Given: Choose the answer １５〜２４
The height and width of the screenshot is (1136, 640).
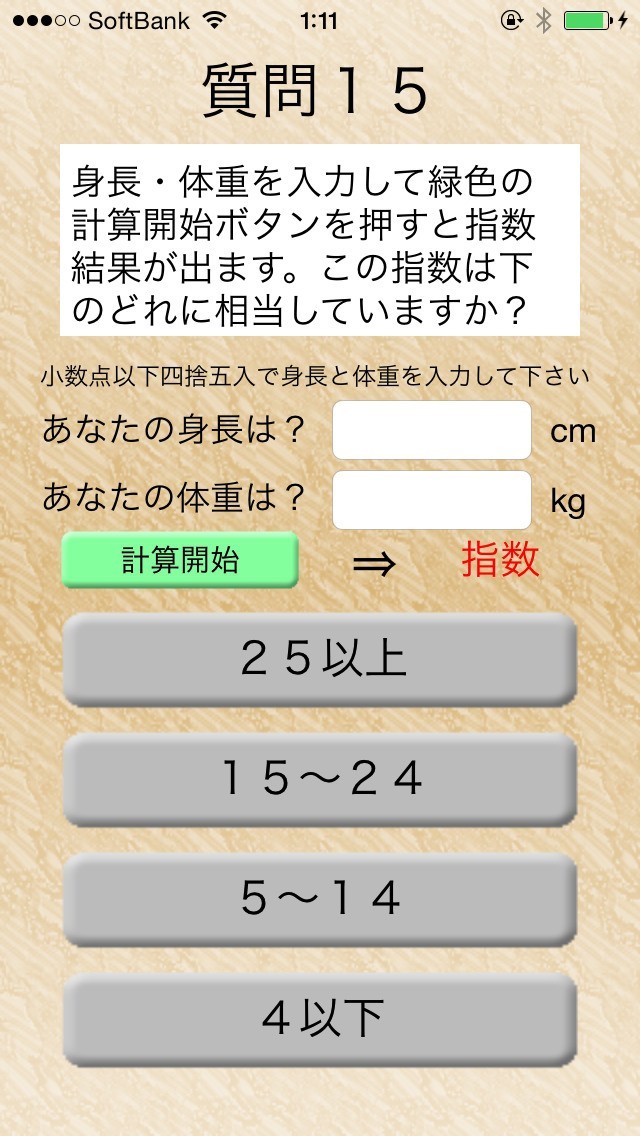Looking at the screenshot, I should 320,779.
